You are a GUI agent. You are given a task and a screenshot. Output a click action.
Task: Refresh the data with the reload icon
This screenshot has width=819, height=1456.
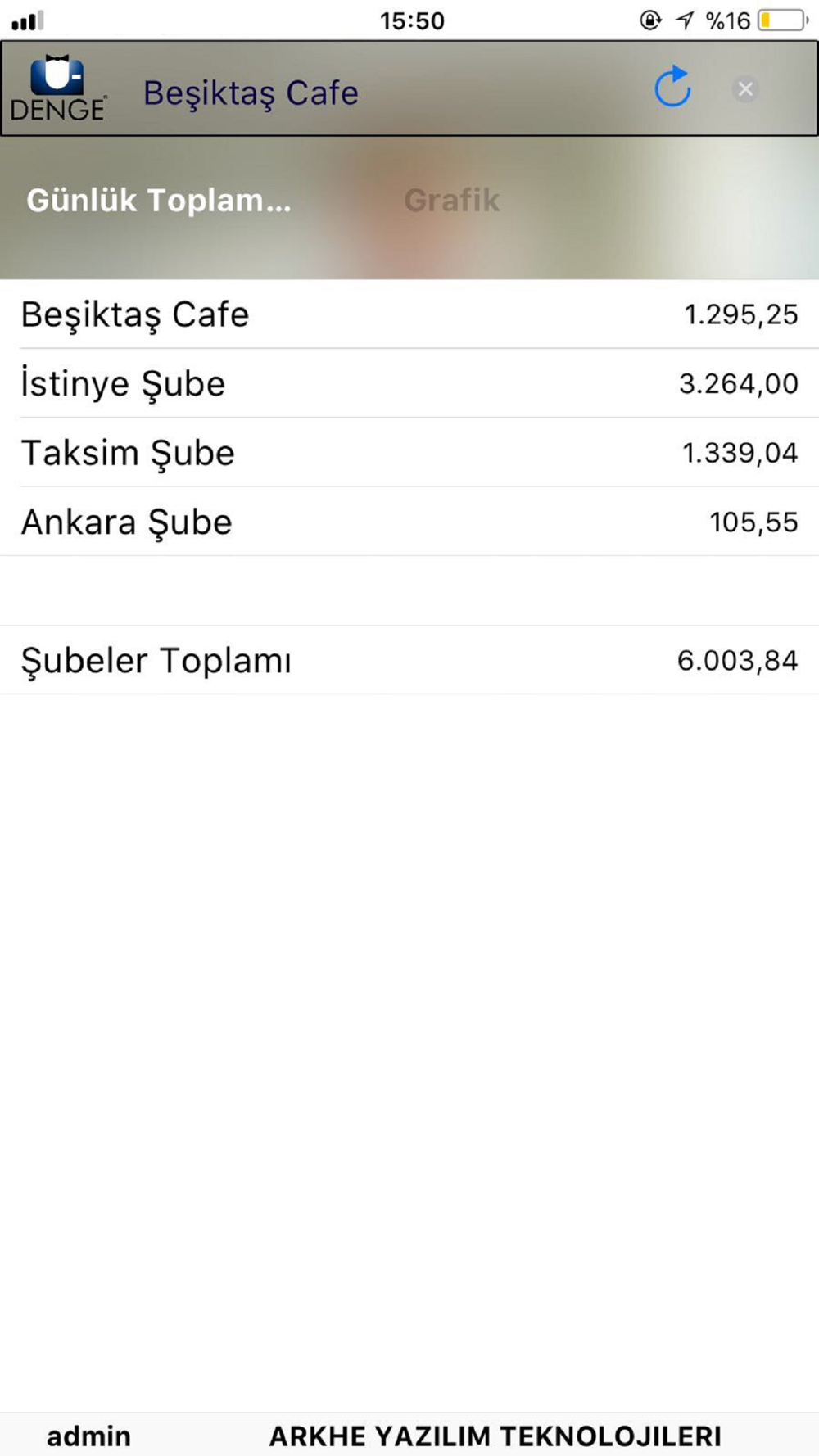[672, 87]
